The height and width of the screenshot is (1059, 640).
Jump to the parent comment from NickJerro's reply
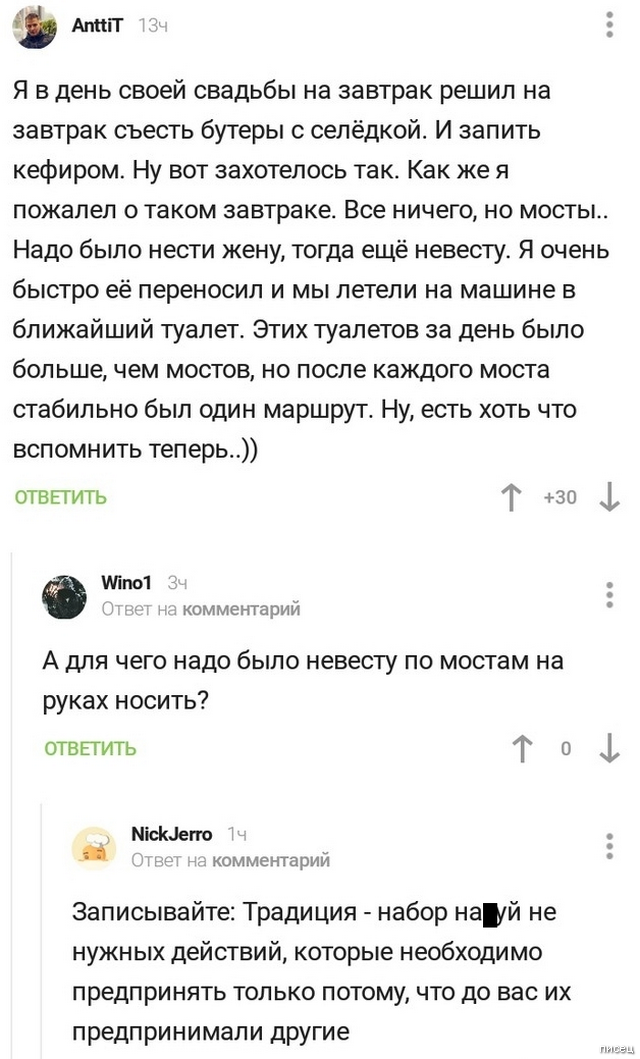point(270,859)
